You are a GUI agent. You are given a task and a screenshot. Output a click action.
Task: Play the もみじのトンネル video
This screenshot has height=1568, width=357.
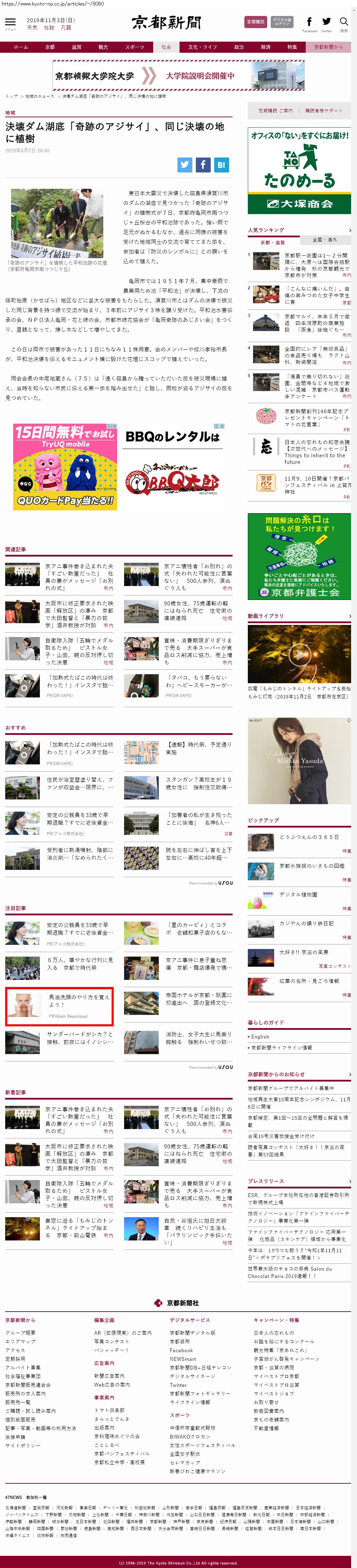(299, 654)
